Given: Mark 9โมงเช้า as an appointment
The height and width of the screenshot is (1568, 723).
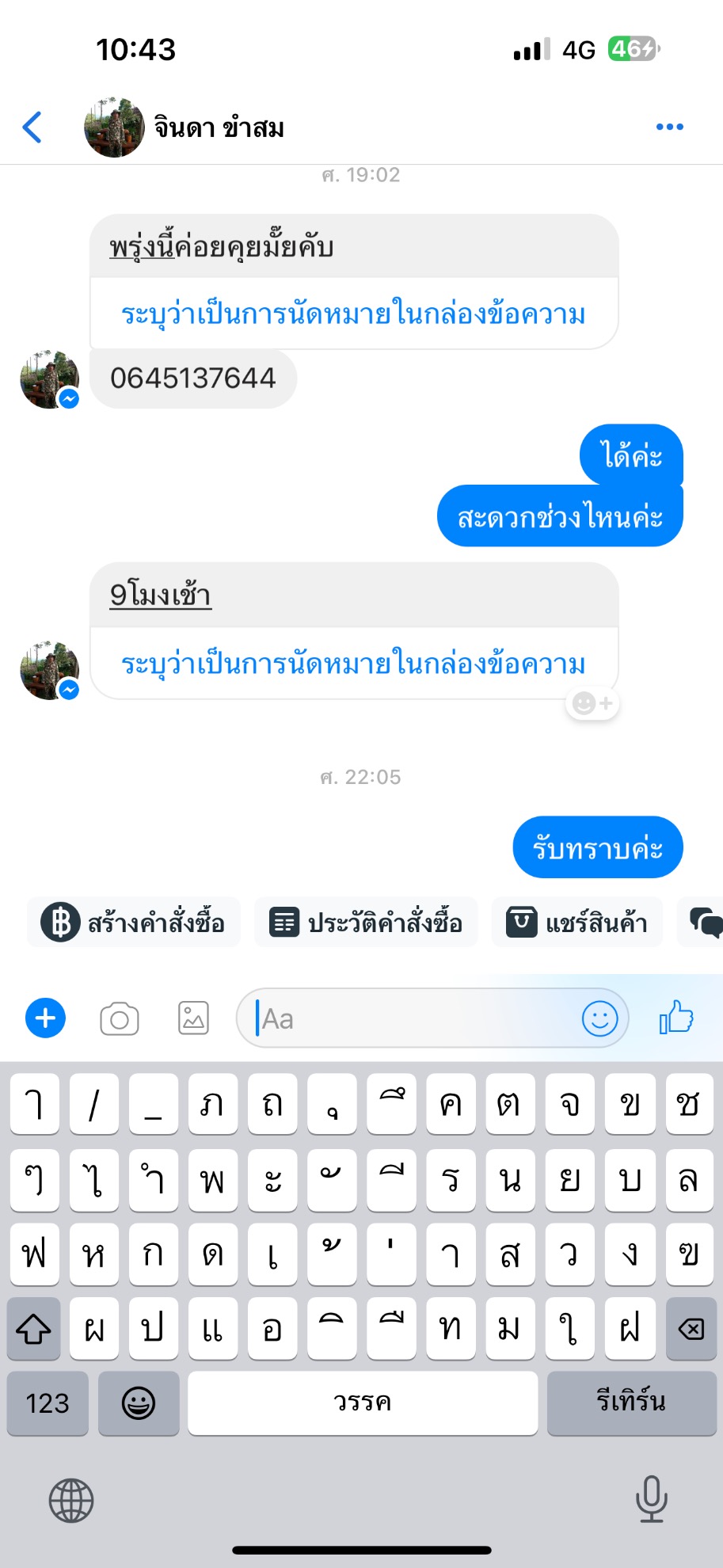Looking at the screenshot, I should coord(353,664).
